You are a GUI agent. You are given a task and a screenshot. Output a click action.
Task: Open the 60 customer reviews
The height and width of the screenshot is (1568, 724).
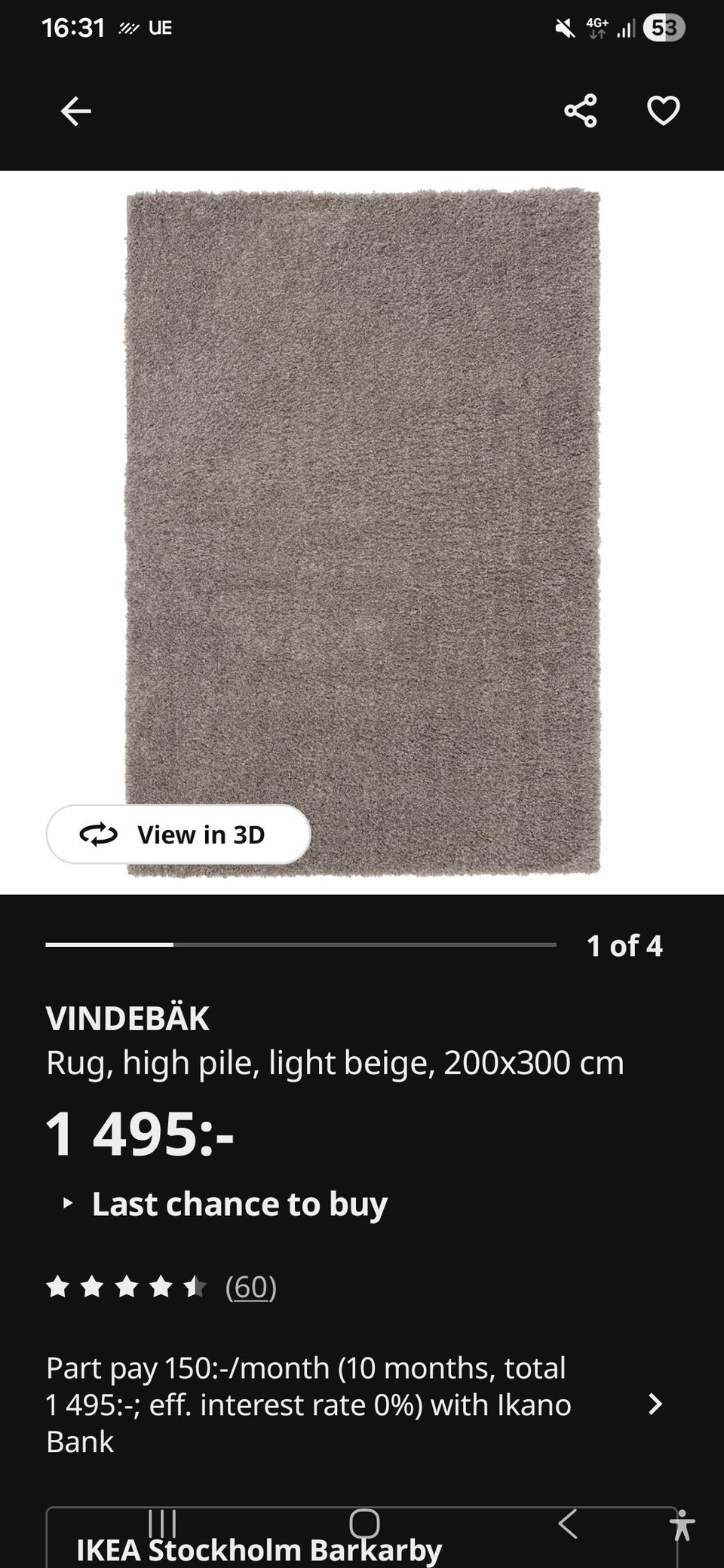tap(250, 1287)
